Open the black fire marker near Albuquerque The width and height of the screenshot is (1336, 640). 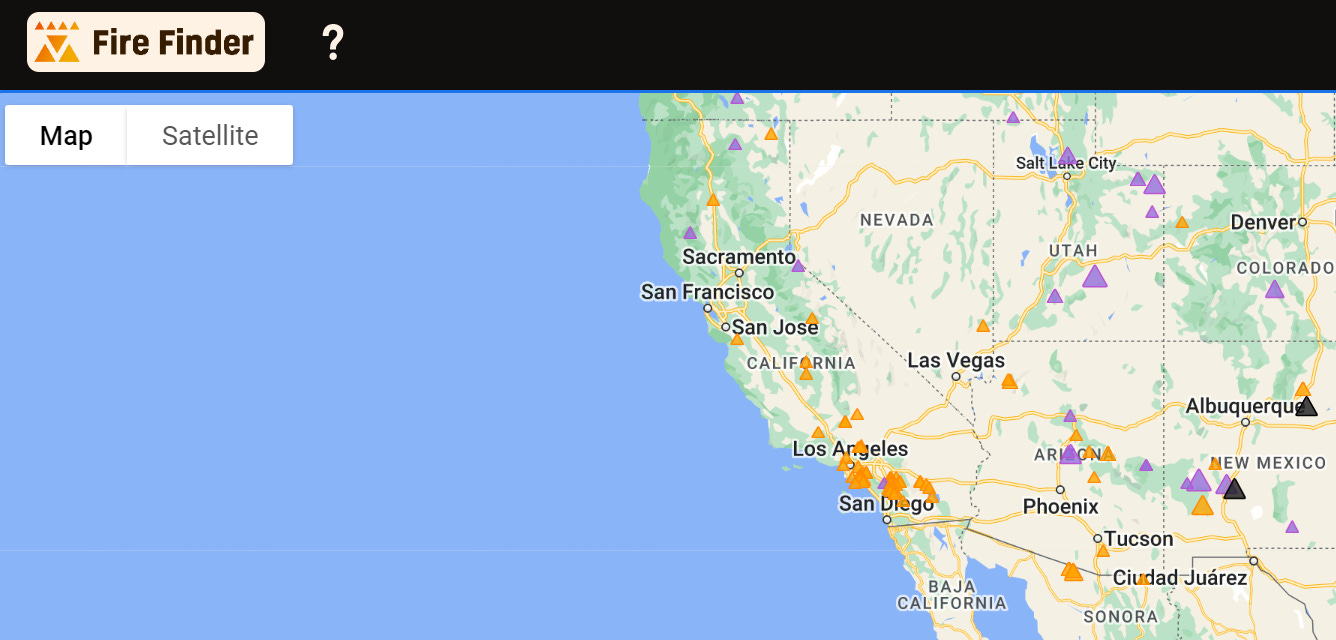[x=1307, y=406]
